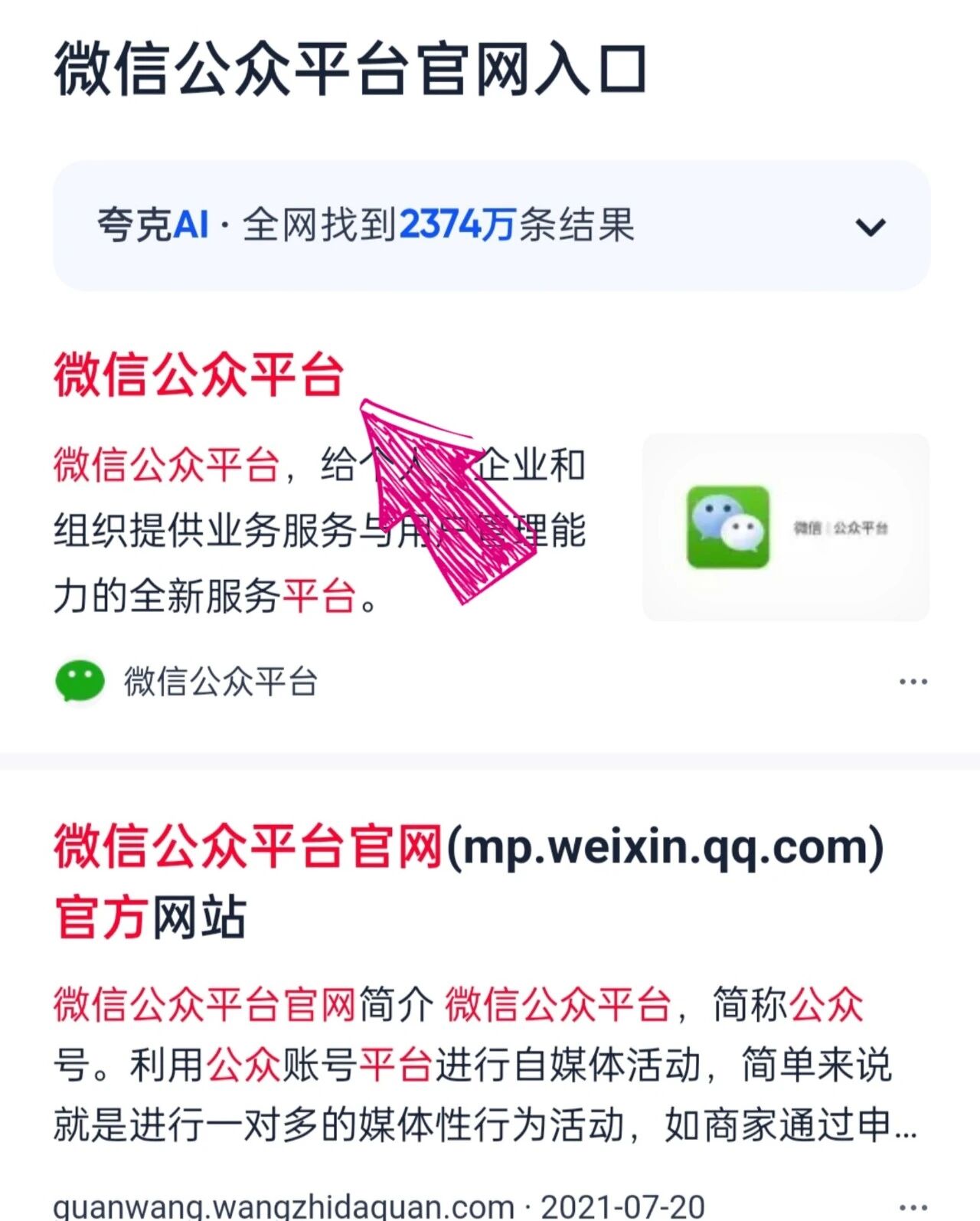Open more options for the 微信公众平台 result
980x1221 pixels.
pos(913,681)
